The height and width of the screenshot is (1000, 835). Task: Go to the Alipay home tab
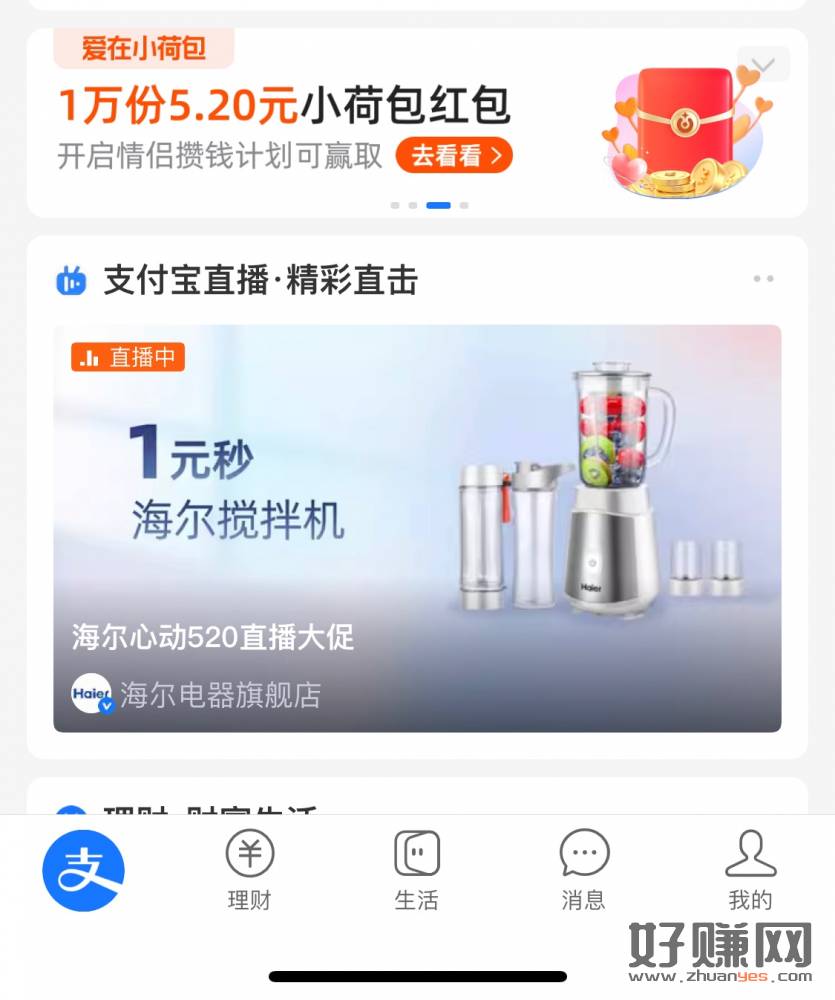coord(83,869)
